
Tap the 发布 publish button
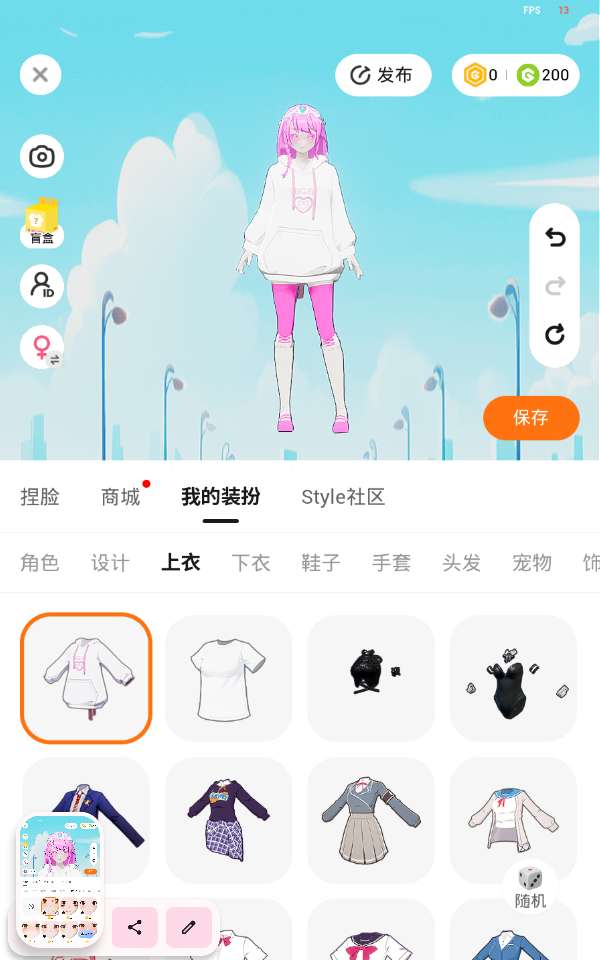coord(383,75)
